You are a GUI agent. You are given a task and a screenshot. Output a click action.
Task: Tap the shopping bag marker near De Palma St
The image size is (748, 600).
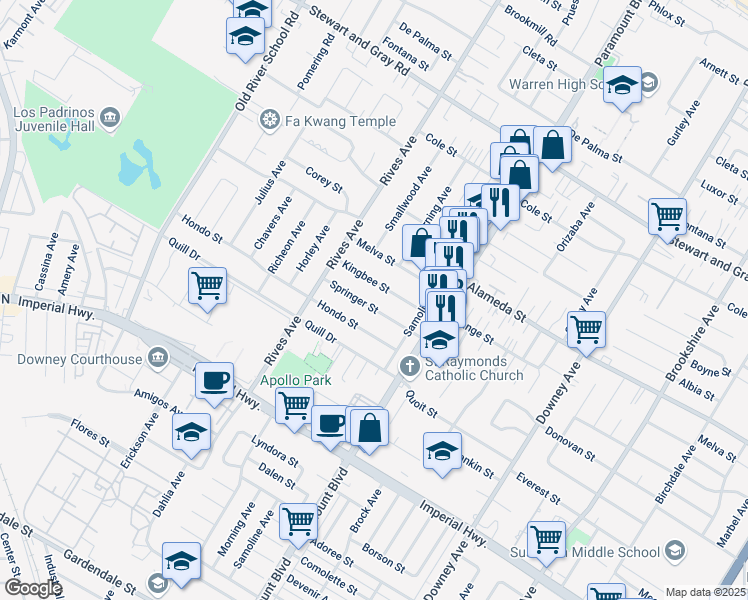click(552, 145)
